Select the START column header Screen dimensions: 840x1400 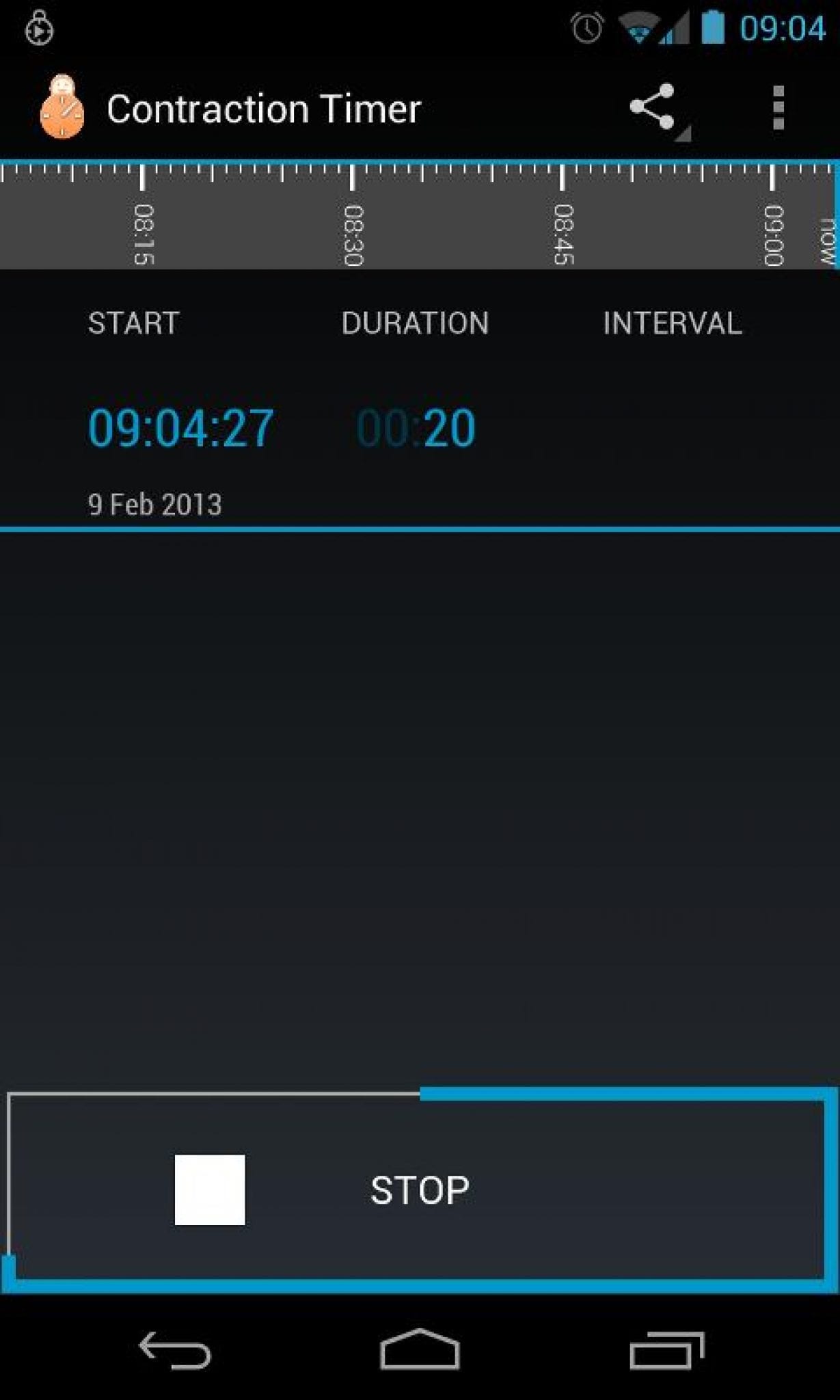pyautogui.click(x=133, y=323)
